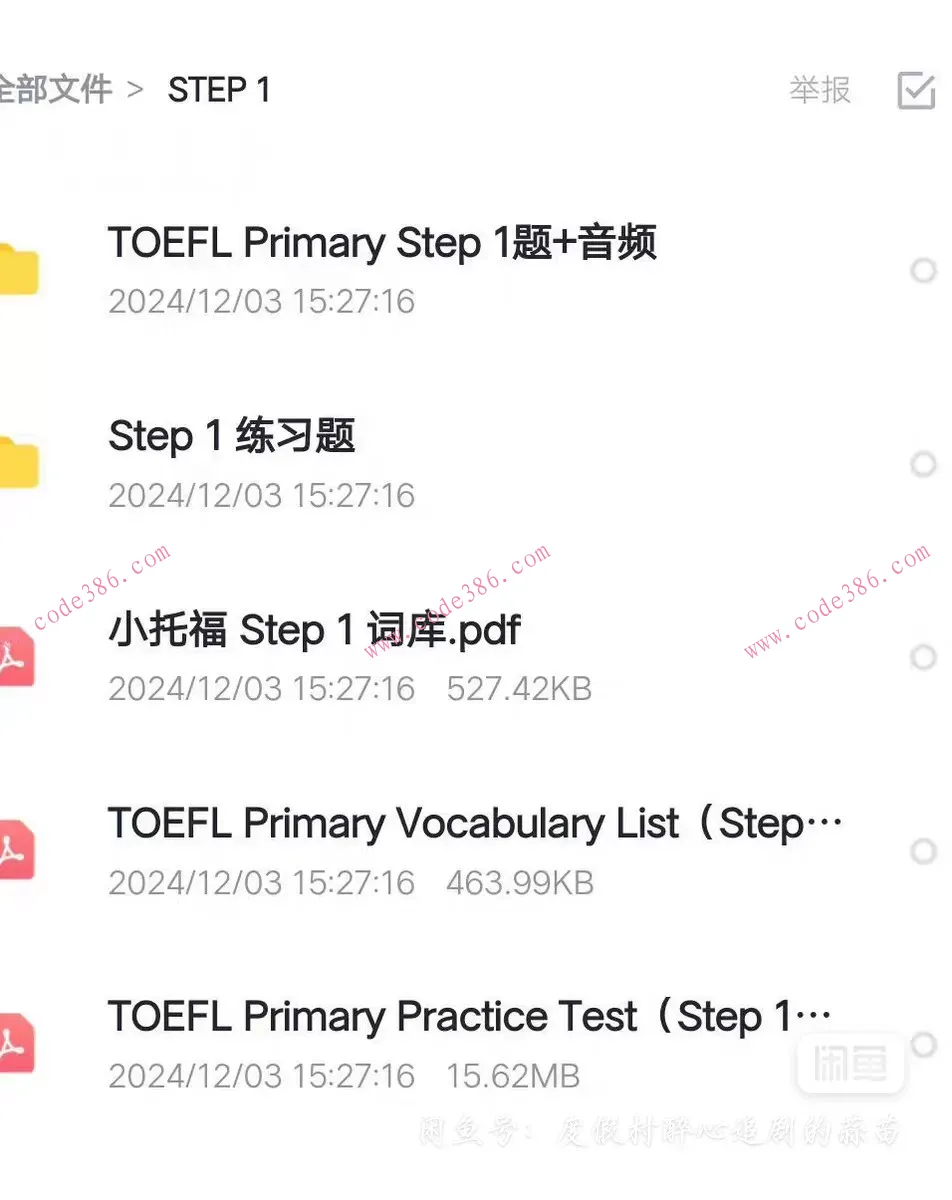Select the Vocabulary List file circle
Viewport: 952px width, 1200px height.
tap(923, 851)
